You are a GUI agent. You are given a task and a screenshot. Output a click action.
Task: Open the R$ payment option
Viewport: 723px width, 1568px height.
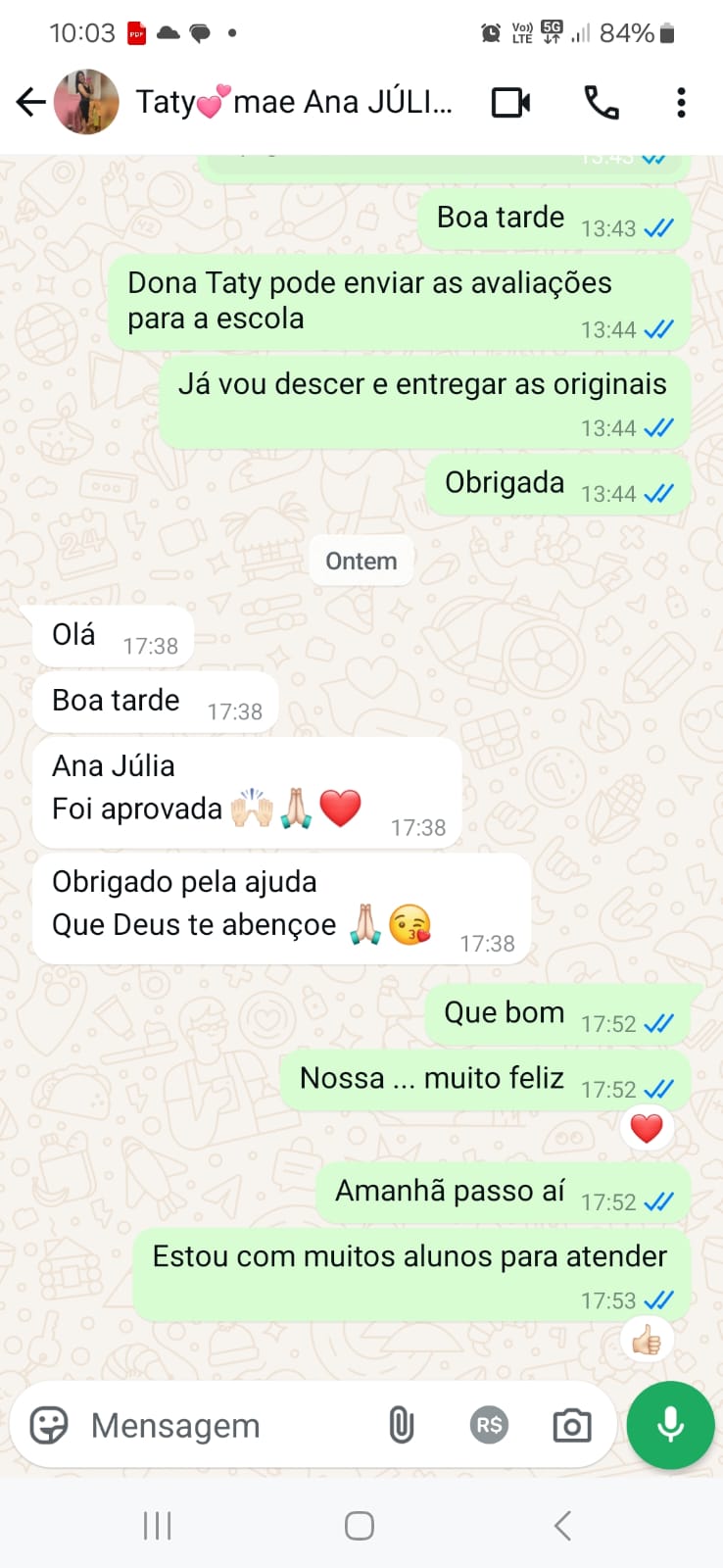pos(488,1426)
